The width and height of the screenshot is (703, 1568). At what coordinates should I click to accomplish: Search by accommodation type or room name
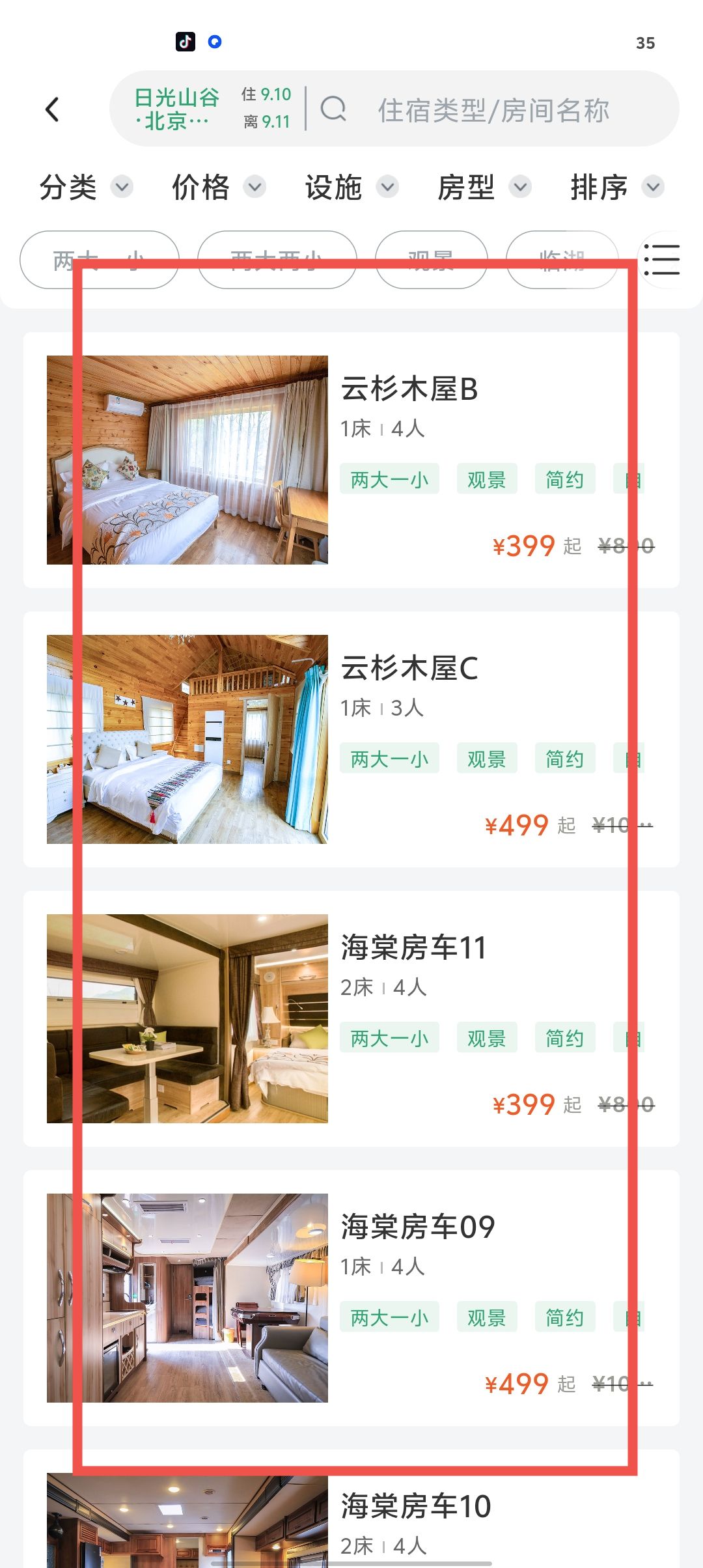click(x=493, y=110)
